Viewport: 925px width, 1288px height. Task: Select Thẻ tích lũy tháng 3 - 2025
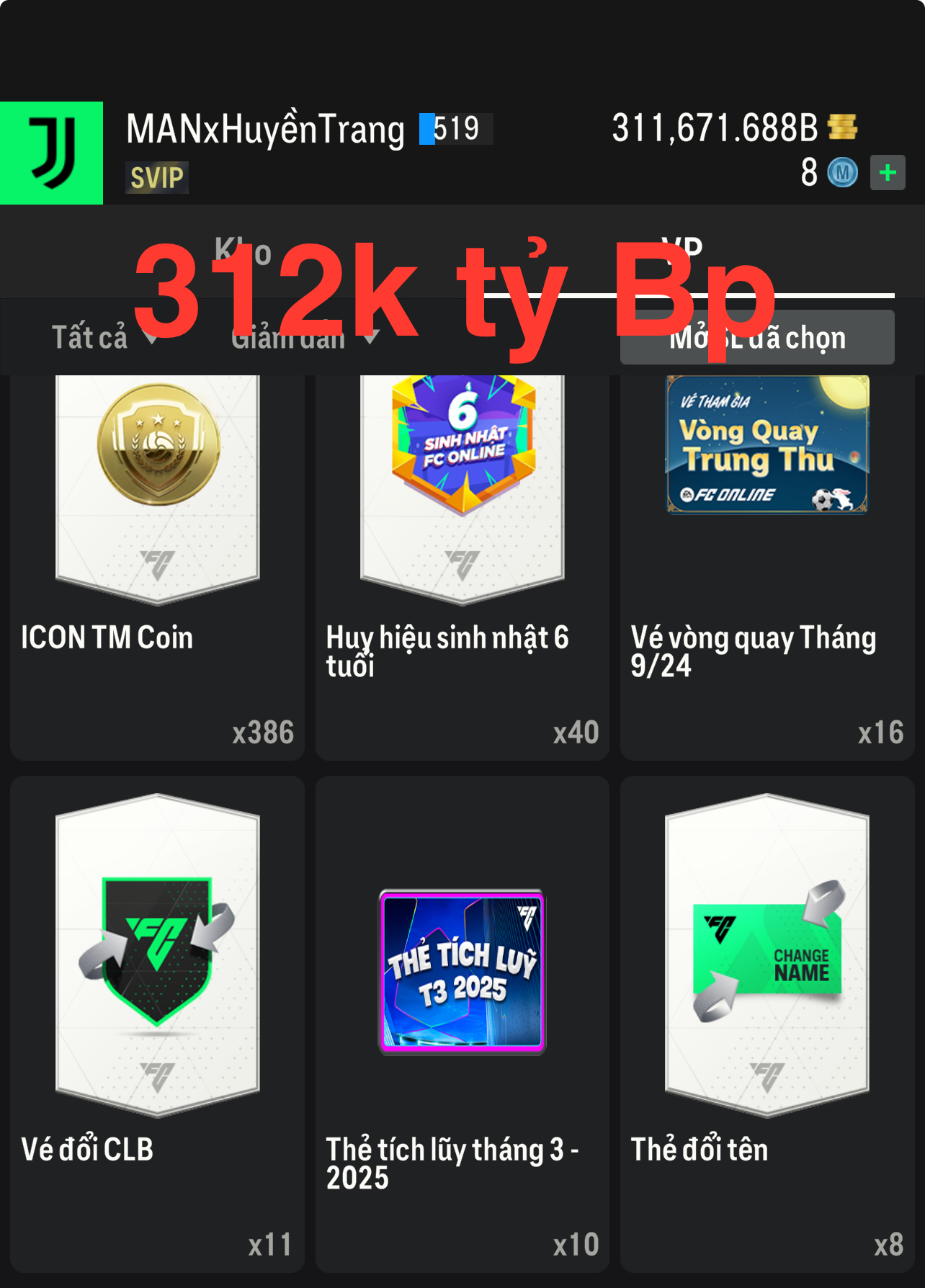pos(462,1023)
